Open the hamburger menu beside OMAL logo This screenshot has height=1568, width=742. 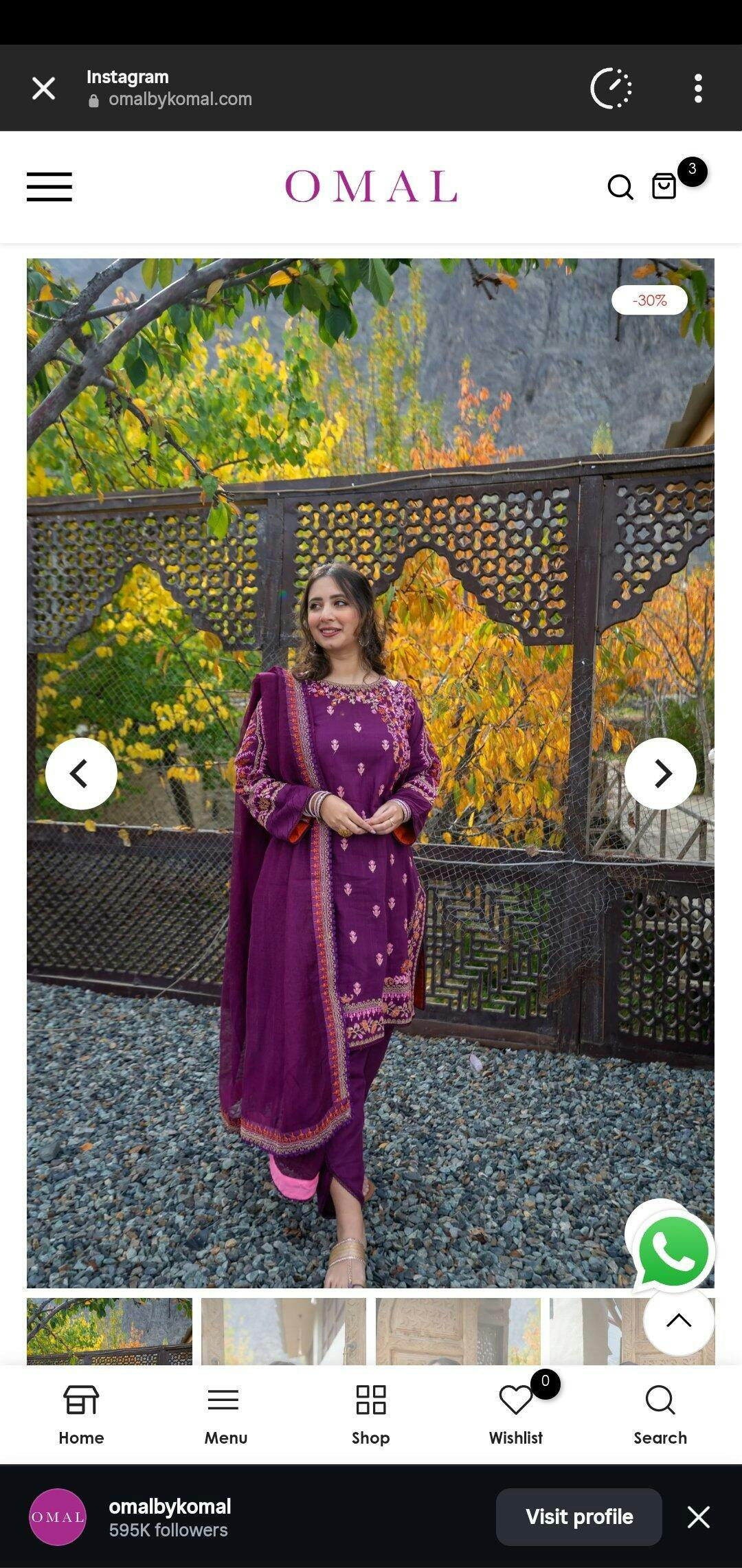click(49, 187)
